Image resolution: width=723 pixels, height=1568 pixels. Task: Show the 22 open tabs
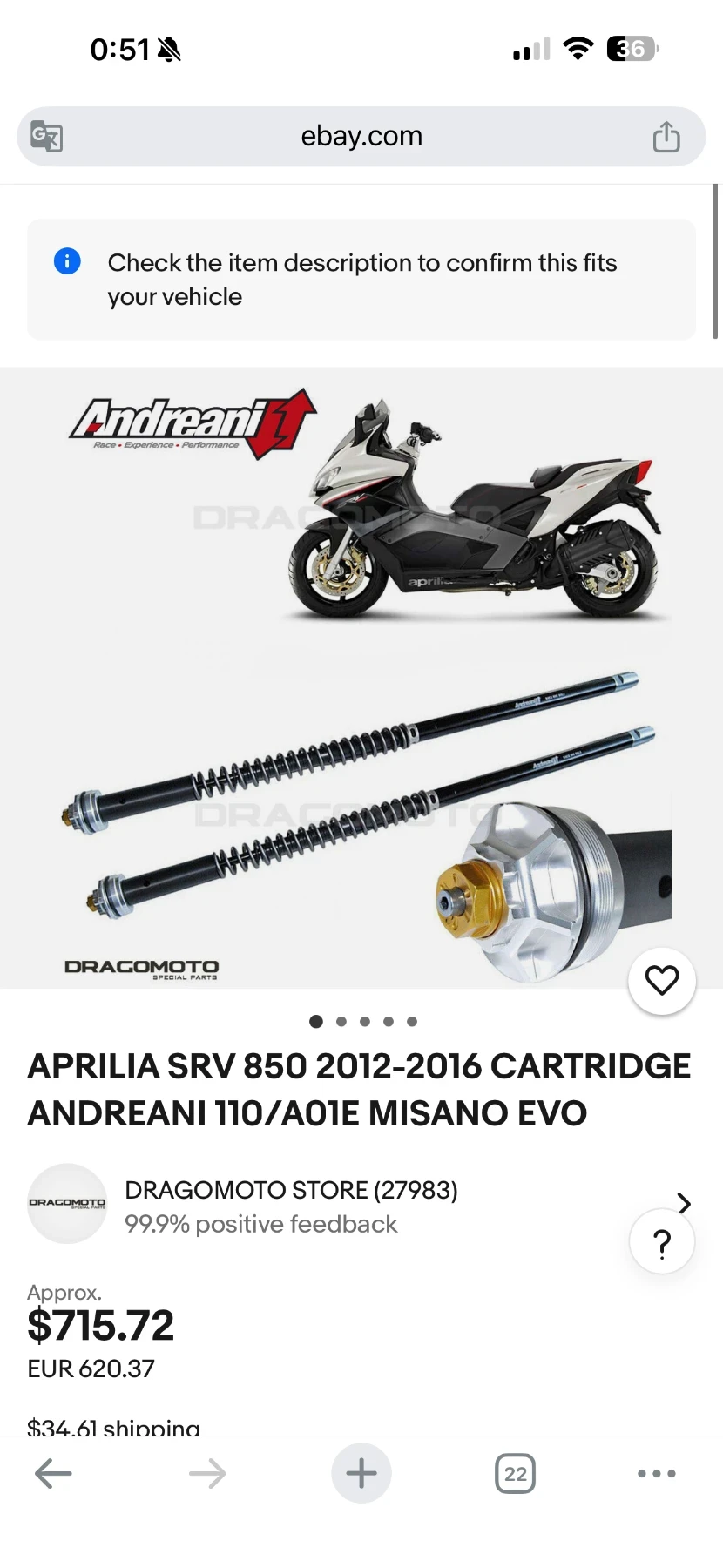pos(515,1474)
